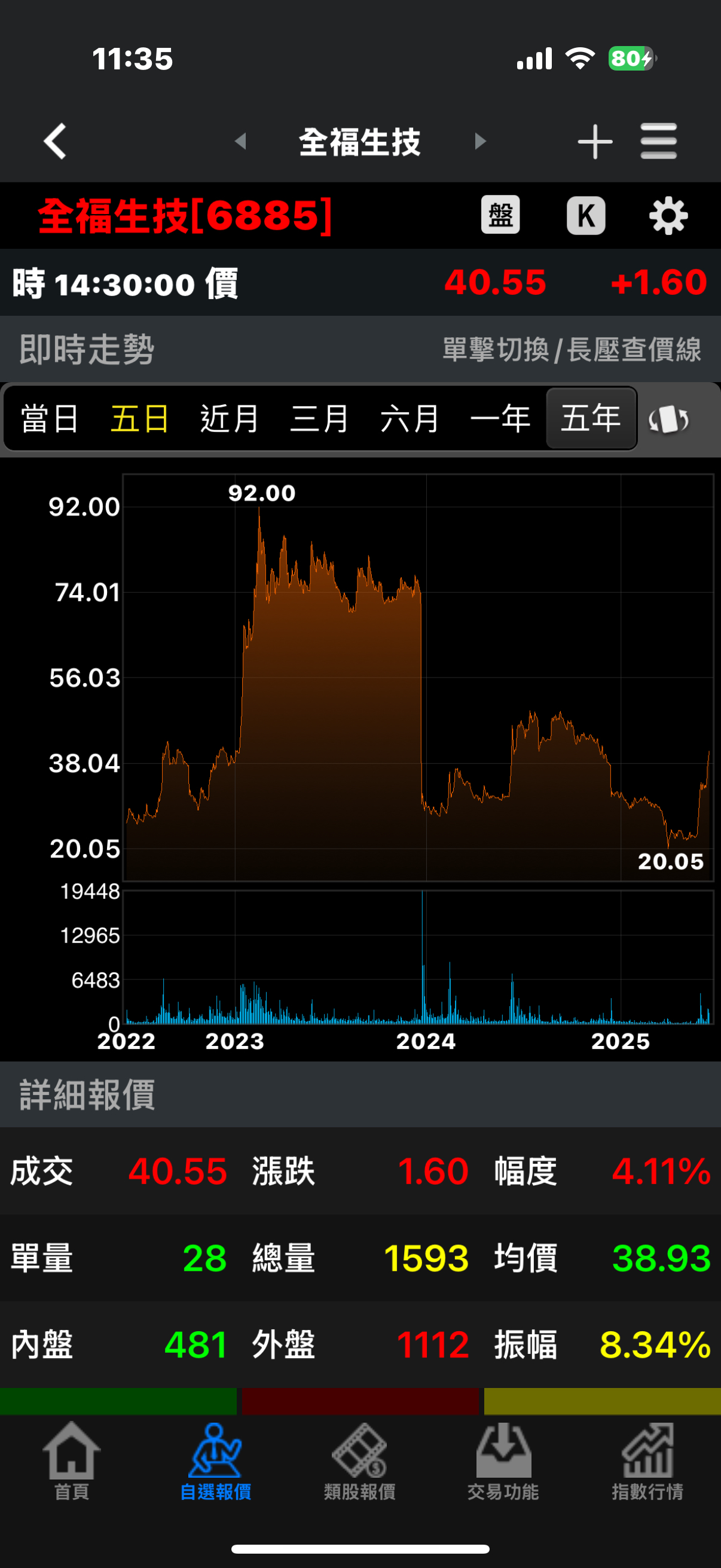Select the 六月 time range

click(x=410, y=419)
